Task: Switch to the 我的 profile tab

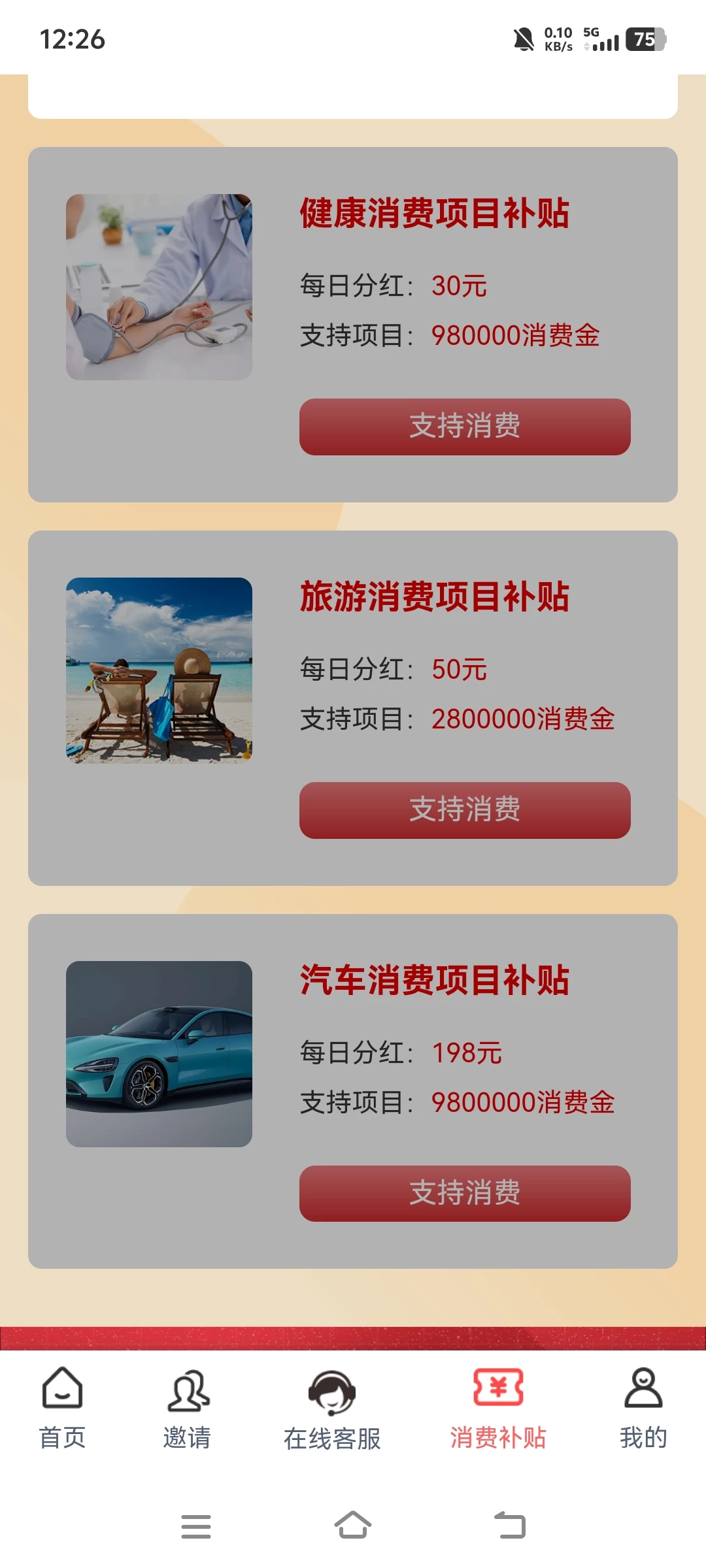Action: coord(643,1408)
